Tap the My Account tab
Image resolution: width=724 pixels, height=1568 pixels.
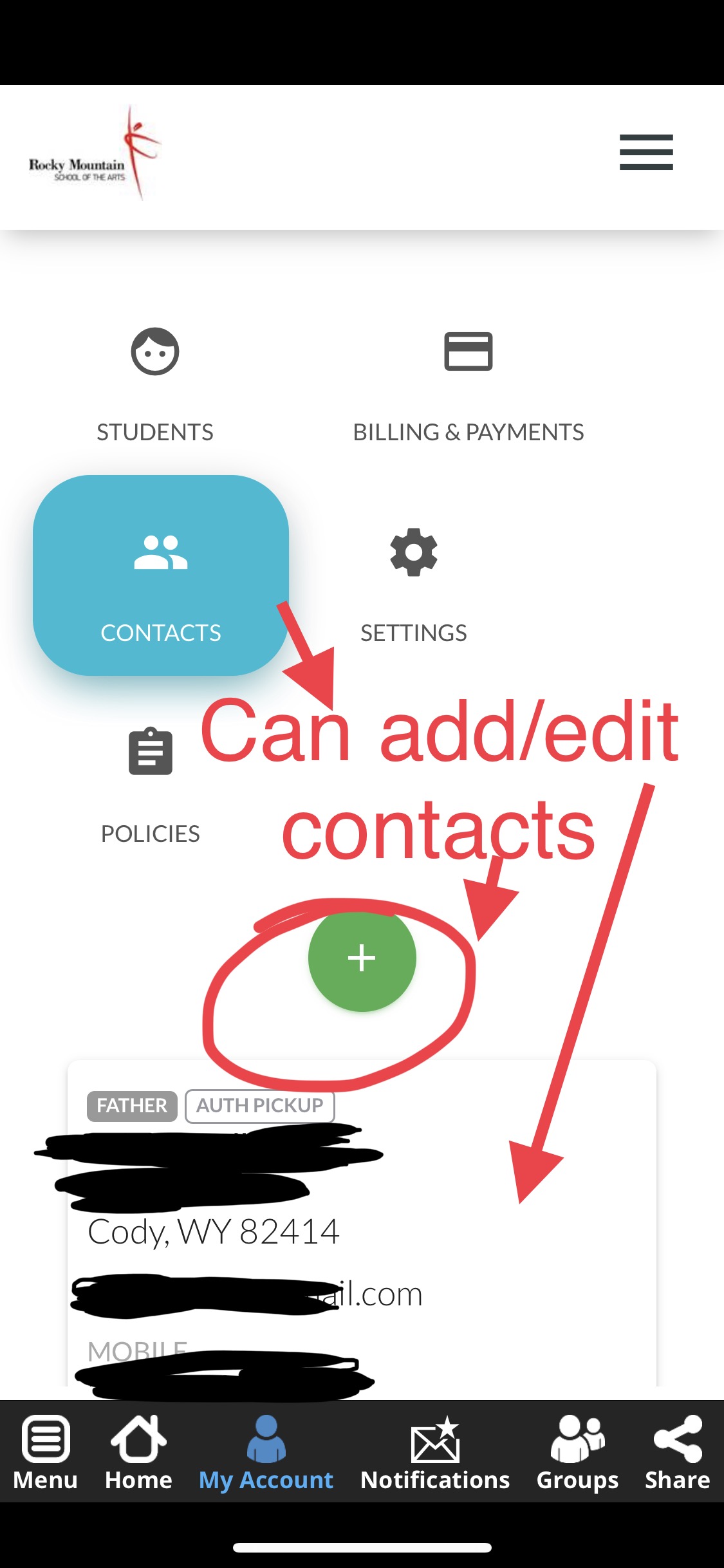pyautogui.click(x=266, y=1452)
